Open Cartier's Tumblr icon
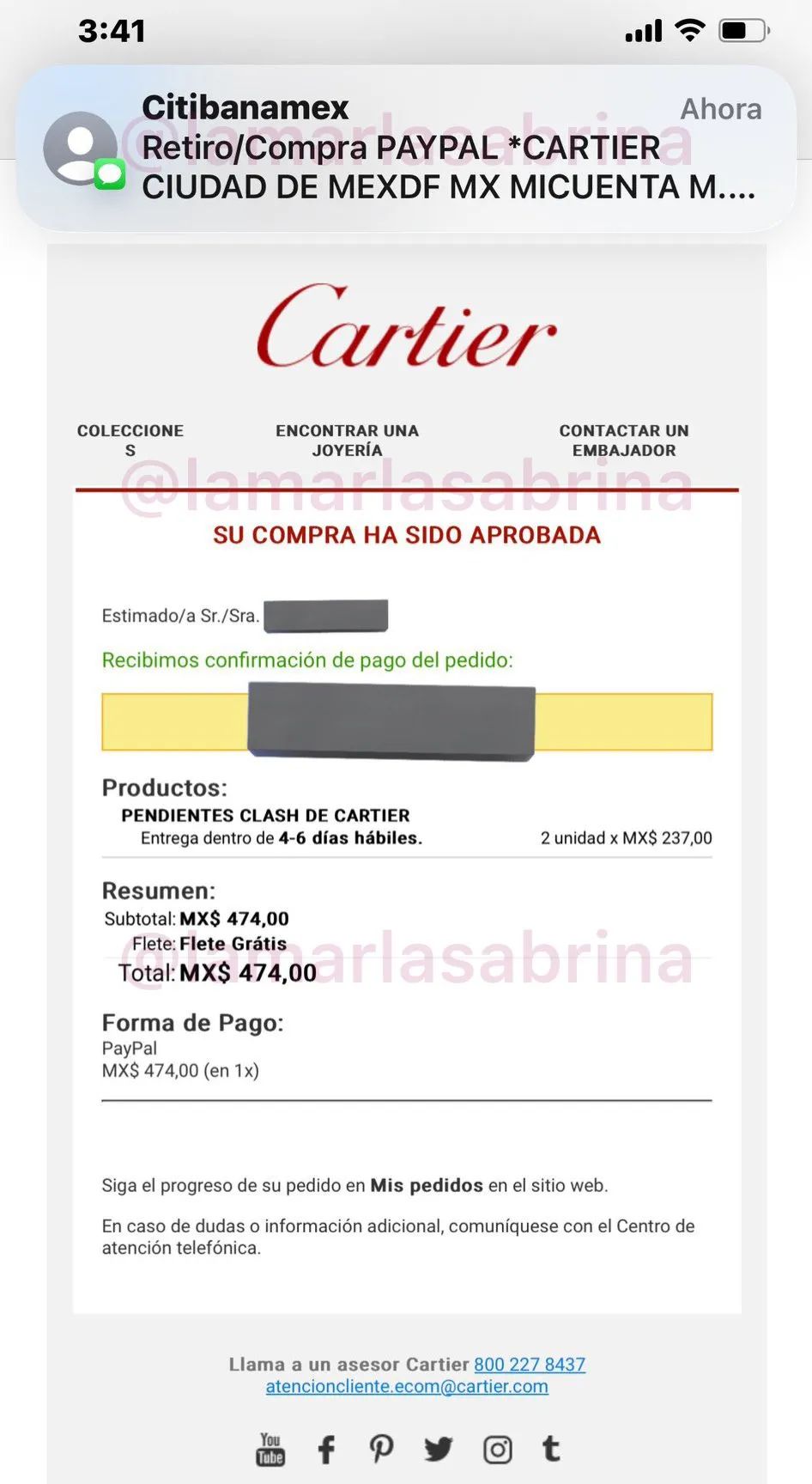This screenshot has width=812, height=1484. pos(551,1450)
